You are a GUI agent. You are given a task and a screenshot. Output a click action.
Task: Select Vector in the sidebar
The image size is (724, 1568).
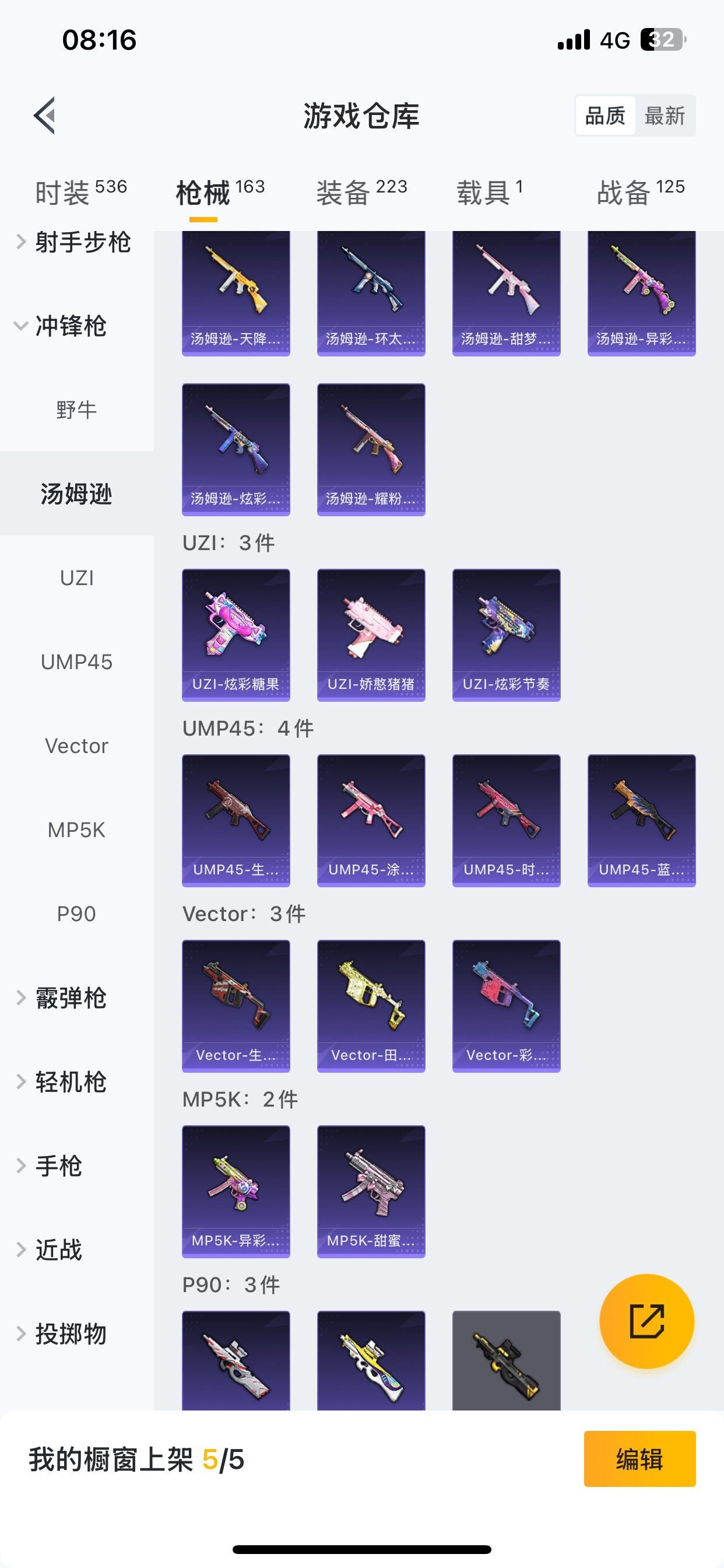pyautogui.click(x=77, y=745)
